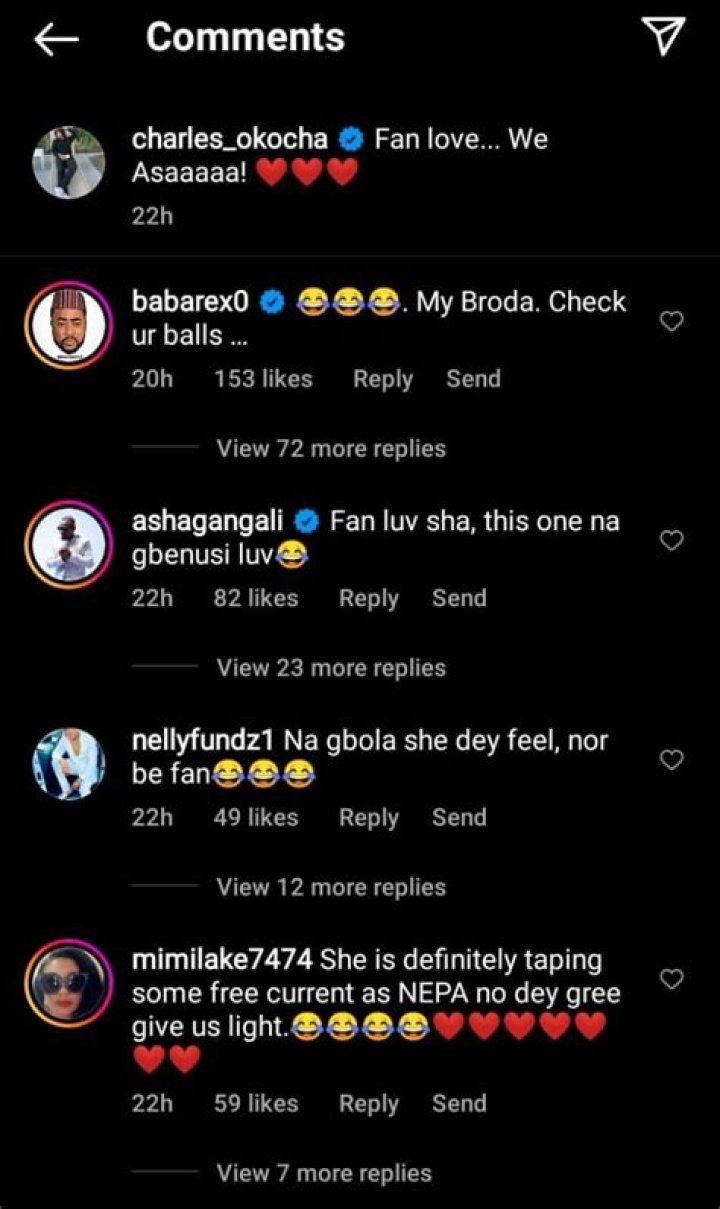720x1209 pixels.
Task: Click the verified badge next to charles_okocha
Action: 350,139
